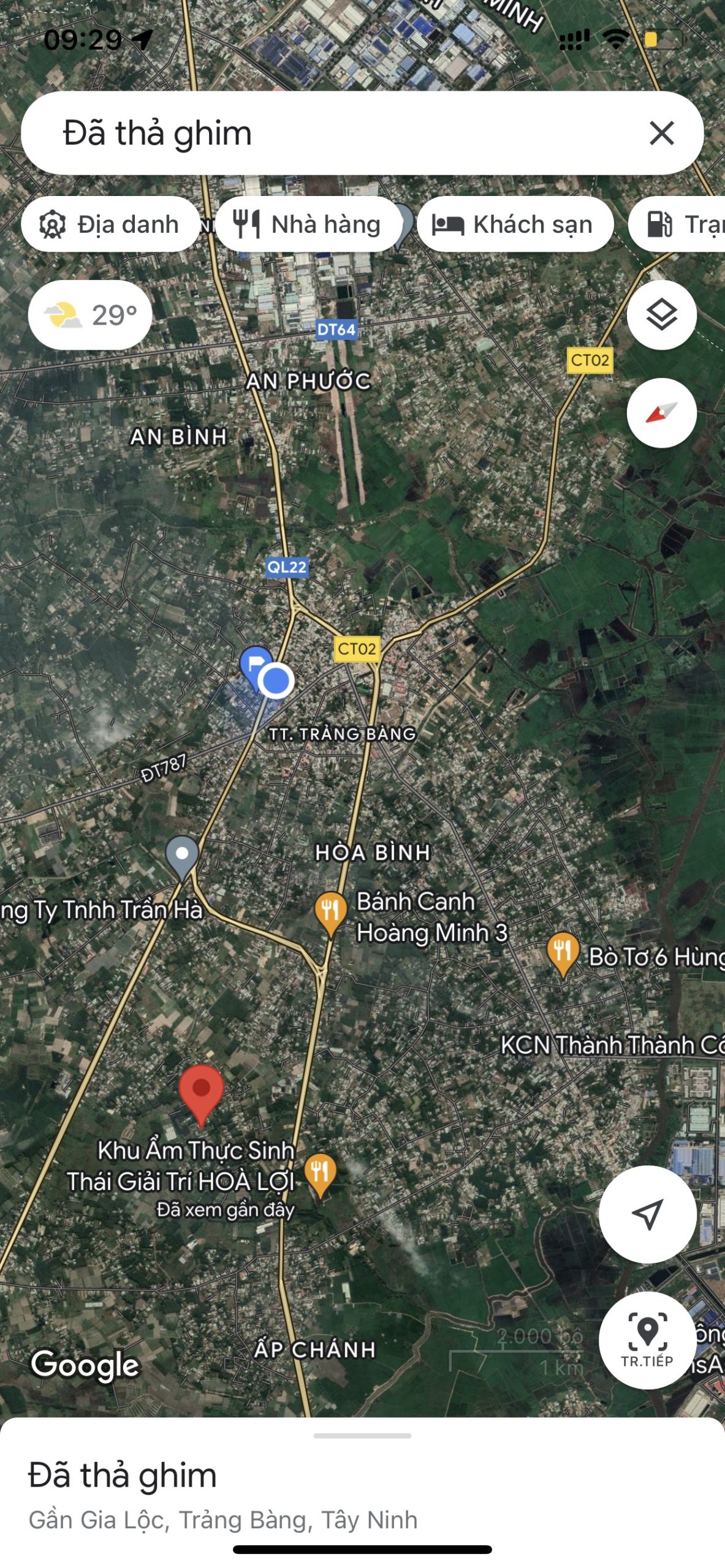
Task: Open Khu Ẩm Thực Sinh Thái HOÀ LỢI place
Action: (319, 1172)
